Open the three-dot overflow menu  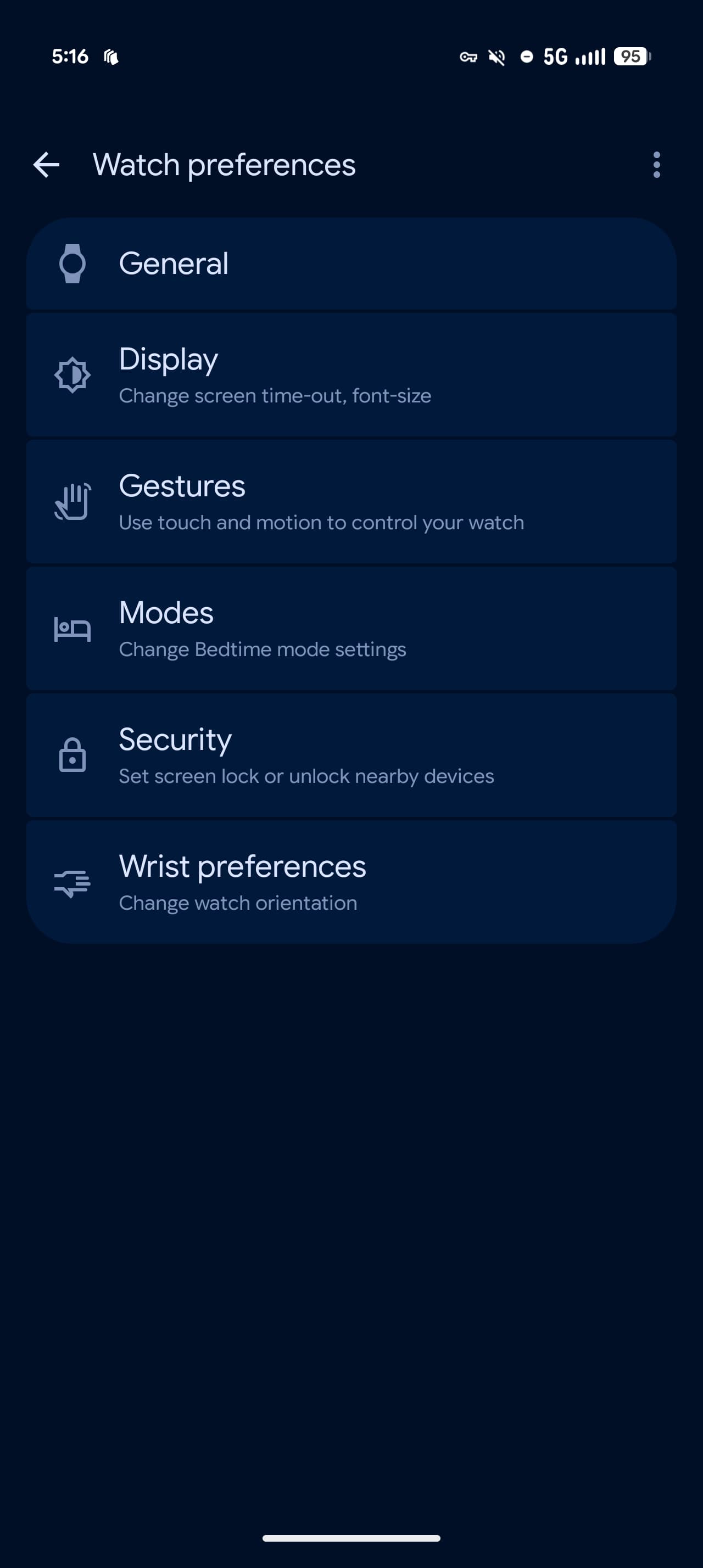click(x=656, y=165)
